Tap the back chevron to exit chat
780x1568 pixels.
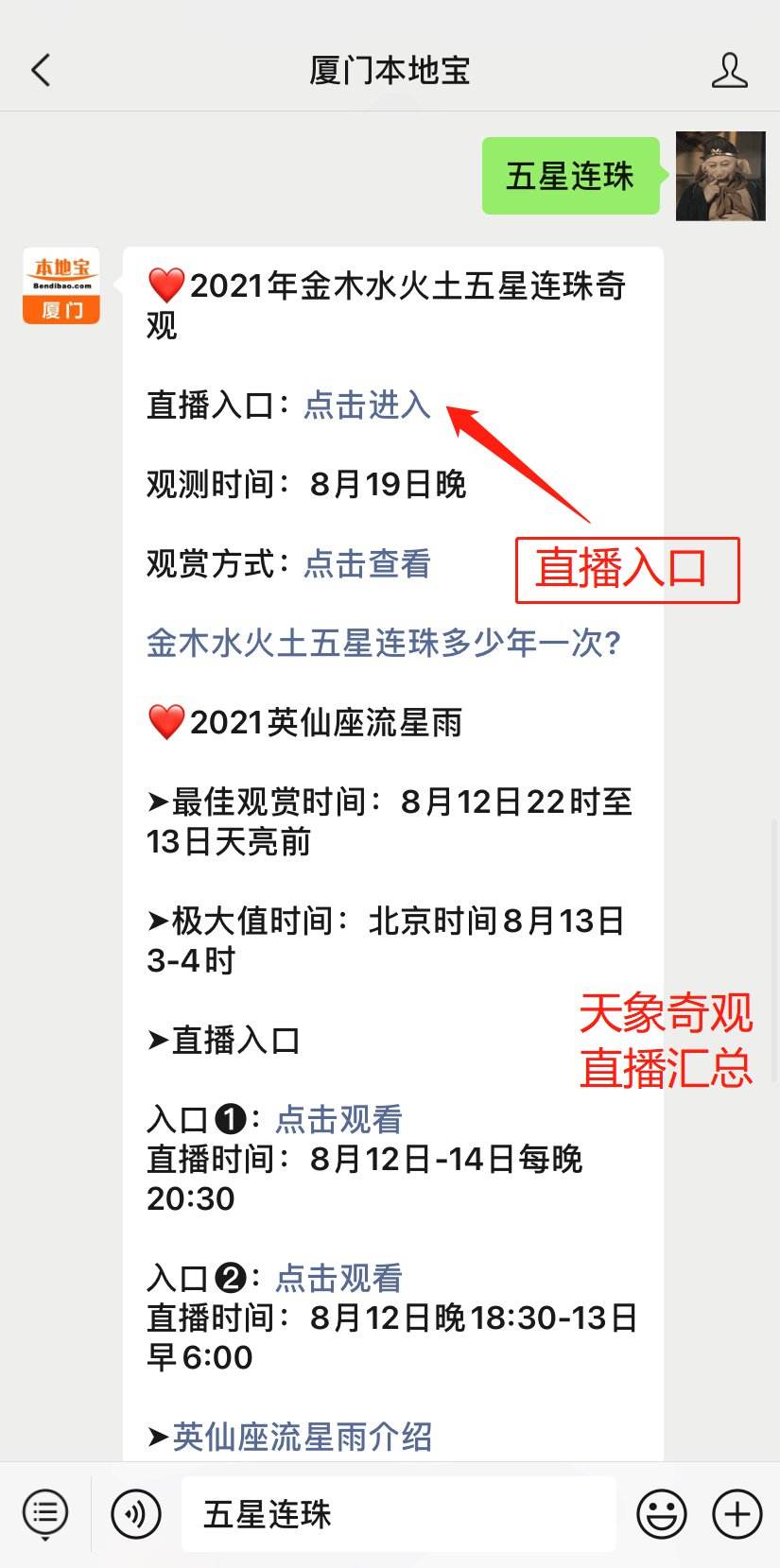(40, 69)
